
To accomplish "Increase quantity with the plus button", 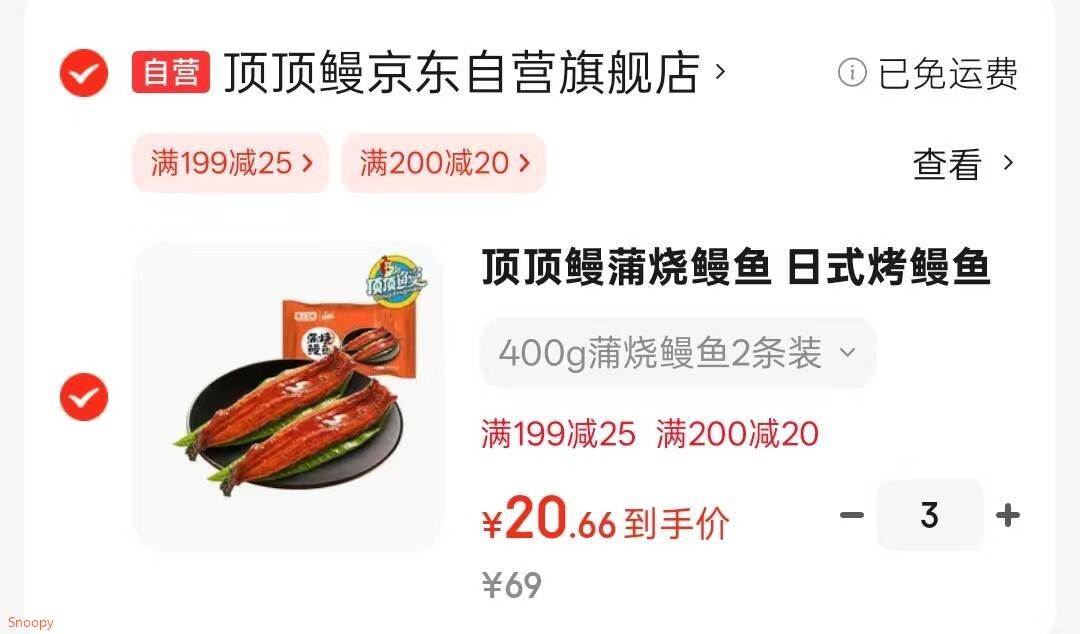I will [1007, 515].
